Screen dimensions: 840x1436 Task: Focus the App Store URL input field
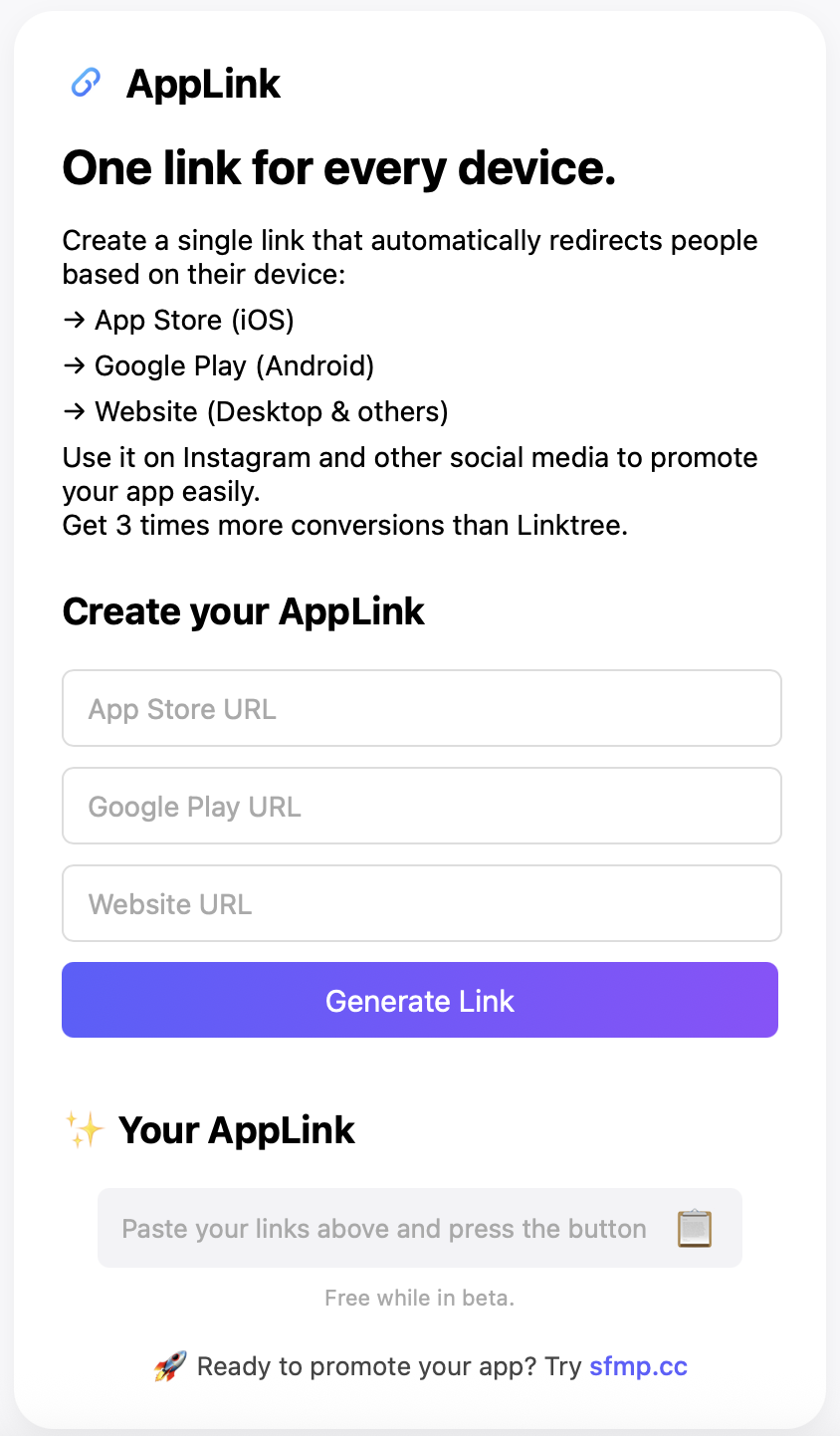(x=420, y=708)
